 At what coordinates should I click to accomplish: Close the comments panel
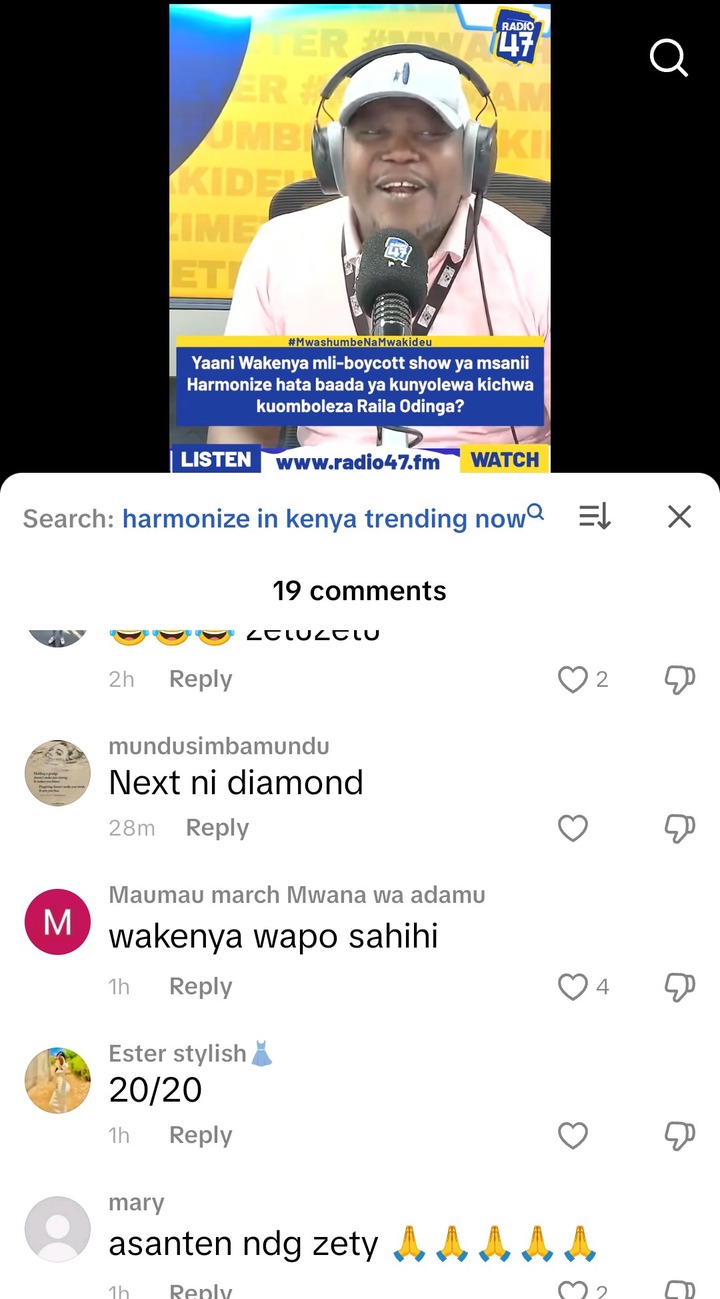[679, 516]
